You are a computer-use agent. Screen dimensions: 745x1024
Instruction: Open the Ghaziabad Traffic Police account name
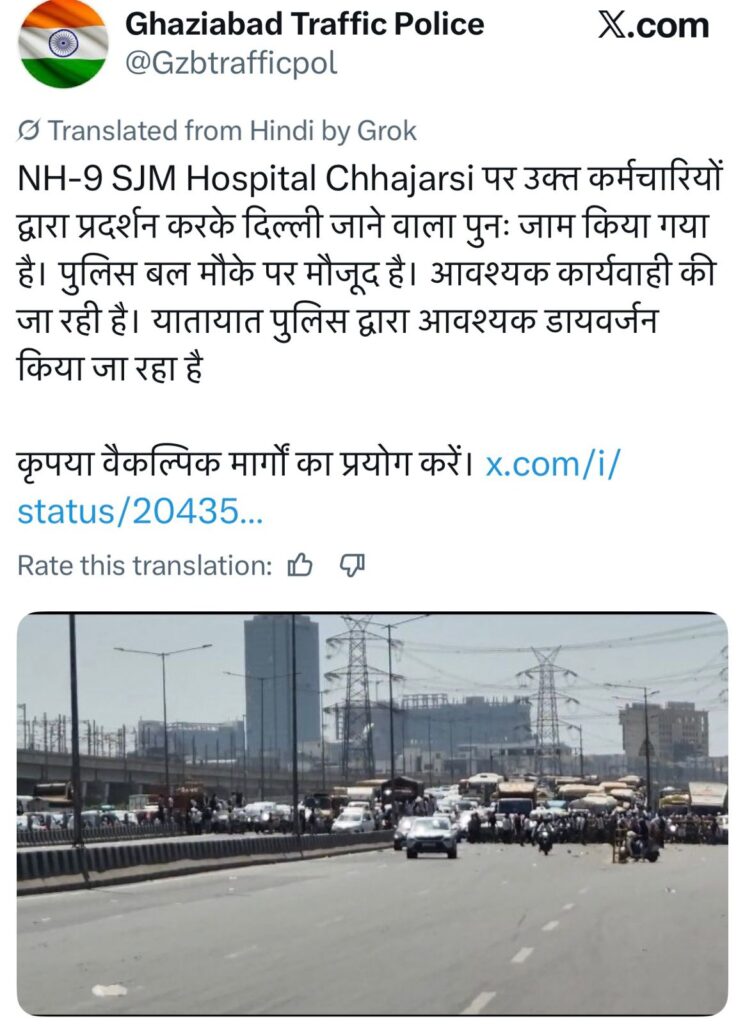[x=304, y=24]
